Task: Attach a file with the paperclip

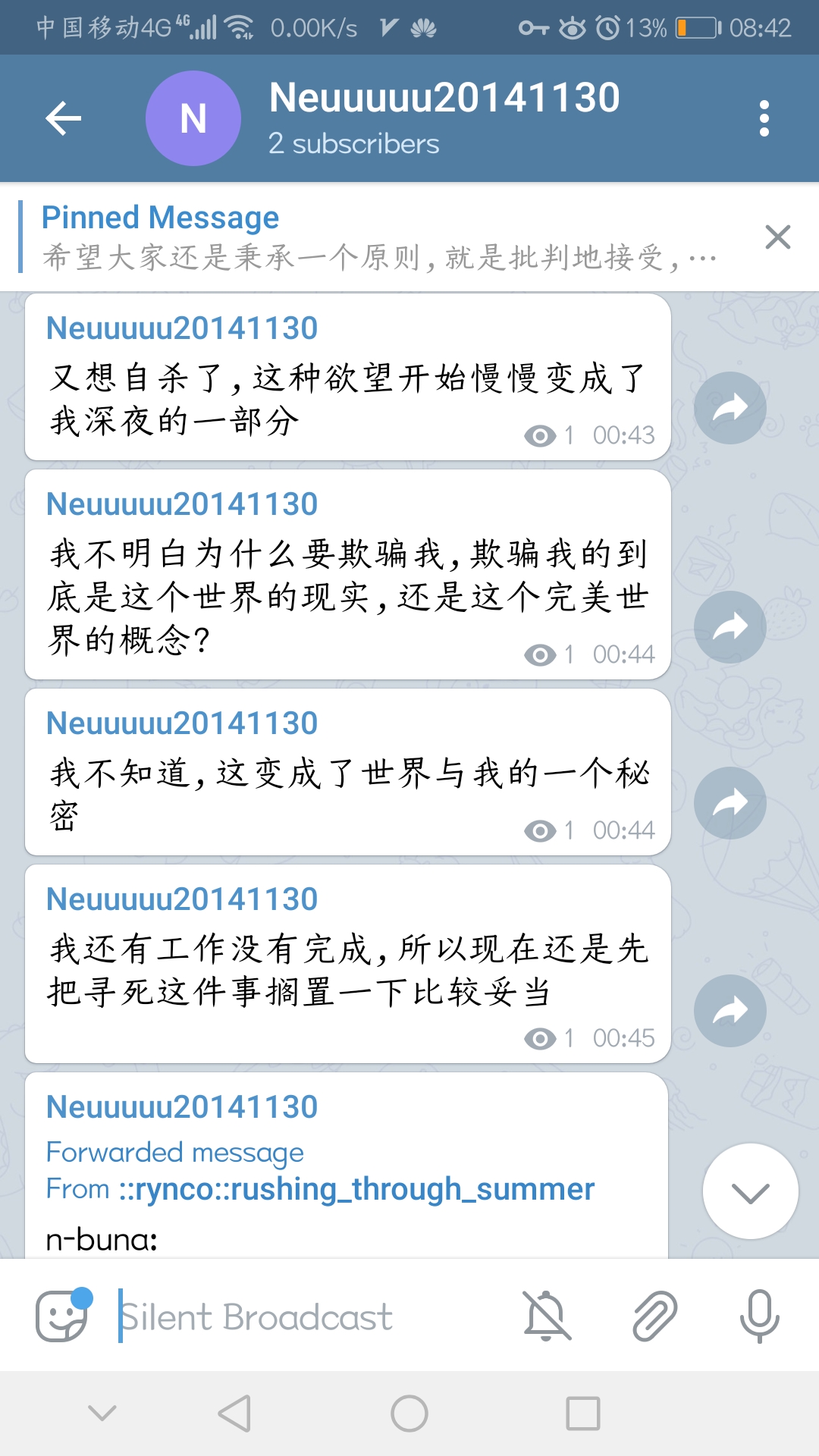Action: tap(654, 1316)
